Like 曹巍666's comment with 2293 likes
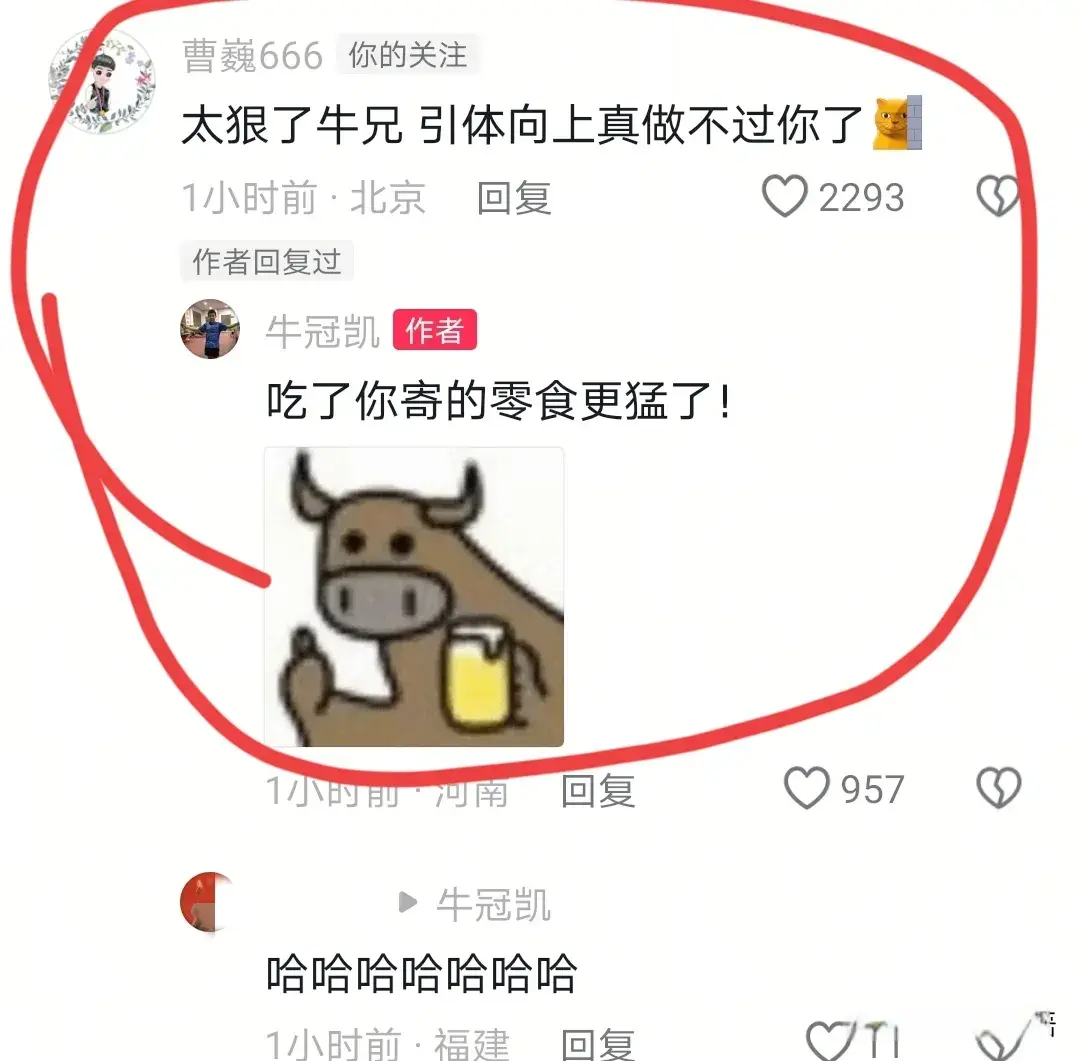This screenshot has width=1080, height=1061. 786,197
